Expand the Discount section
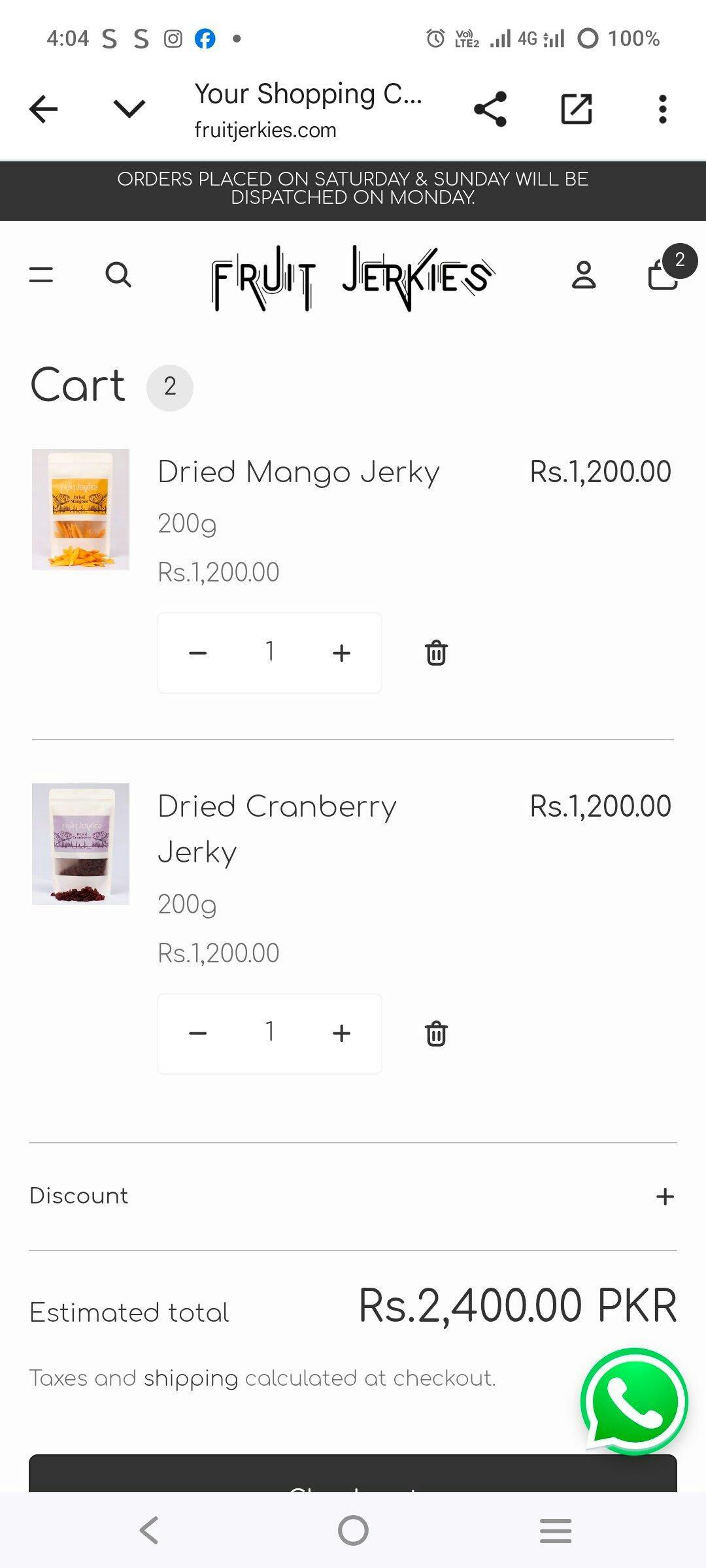This screenshot has width=706, height=1568. 665,1196
